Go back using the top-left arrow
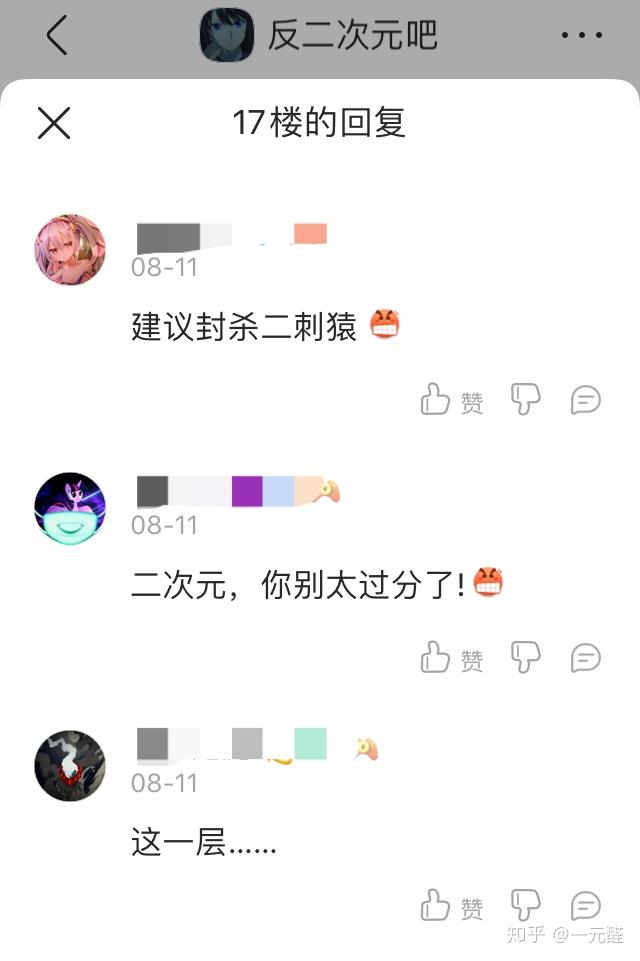The height and width of the screenshot is (961, 640). coord(57,36)
